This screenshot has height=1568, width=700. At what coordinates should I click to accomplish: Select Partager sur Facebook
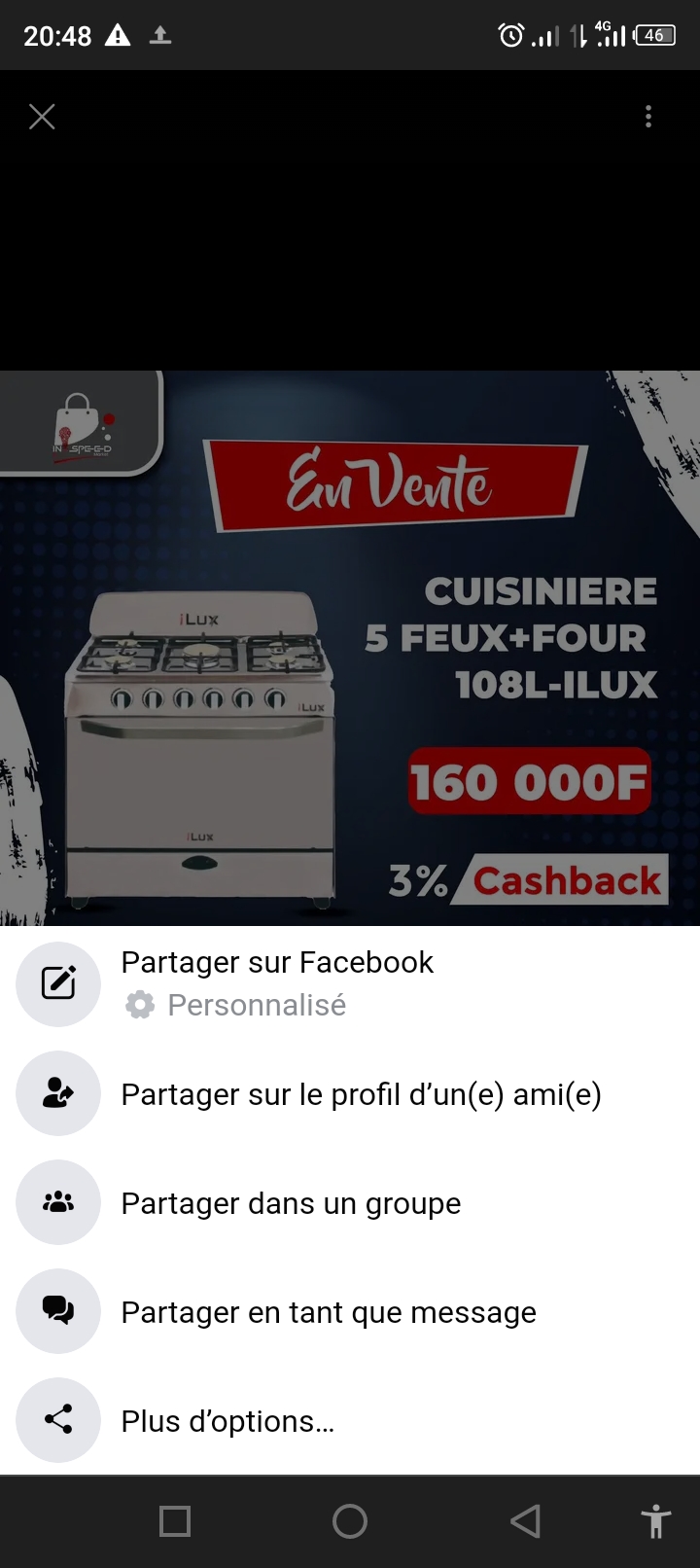(x=277, y=982)
